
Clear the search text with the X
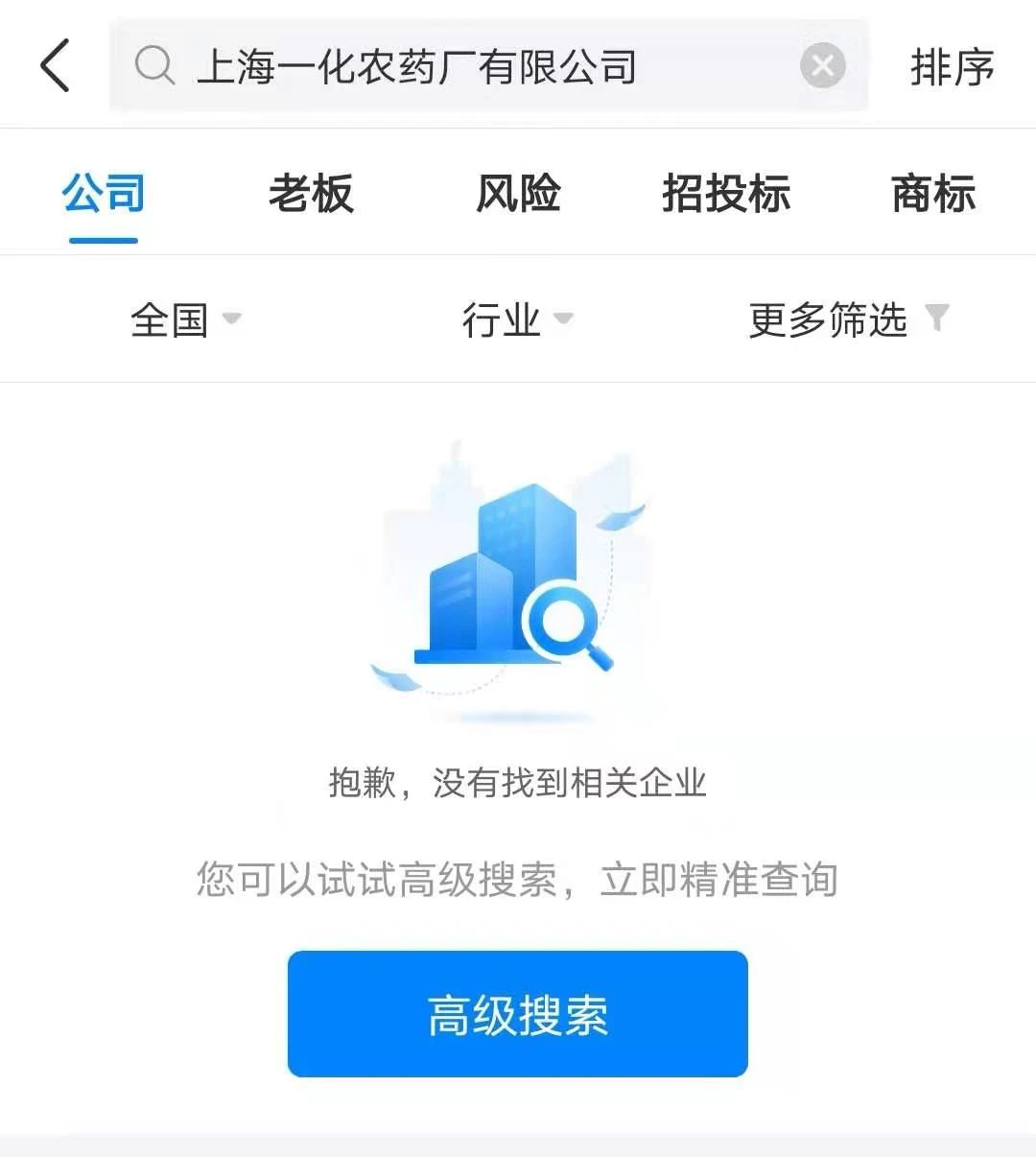[822, 66]
